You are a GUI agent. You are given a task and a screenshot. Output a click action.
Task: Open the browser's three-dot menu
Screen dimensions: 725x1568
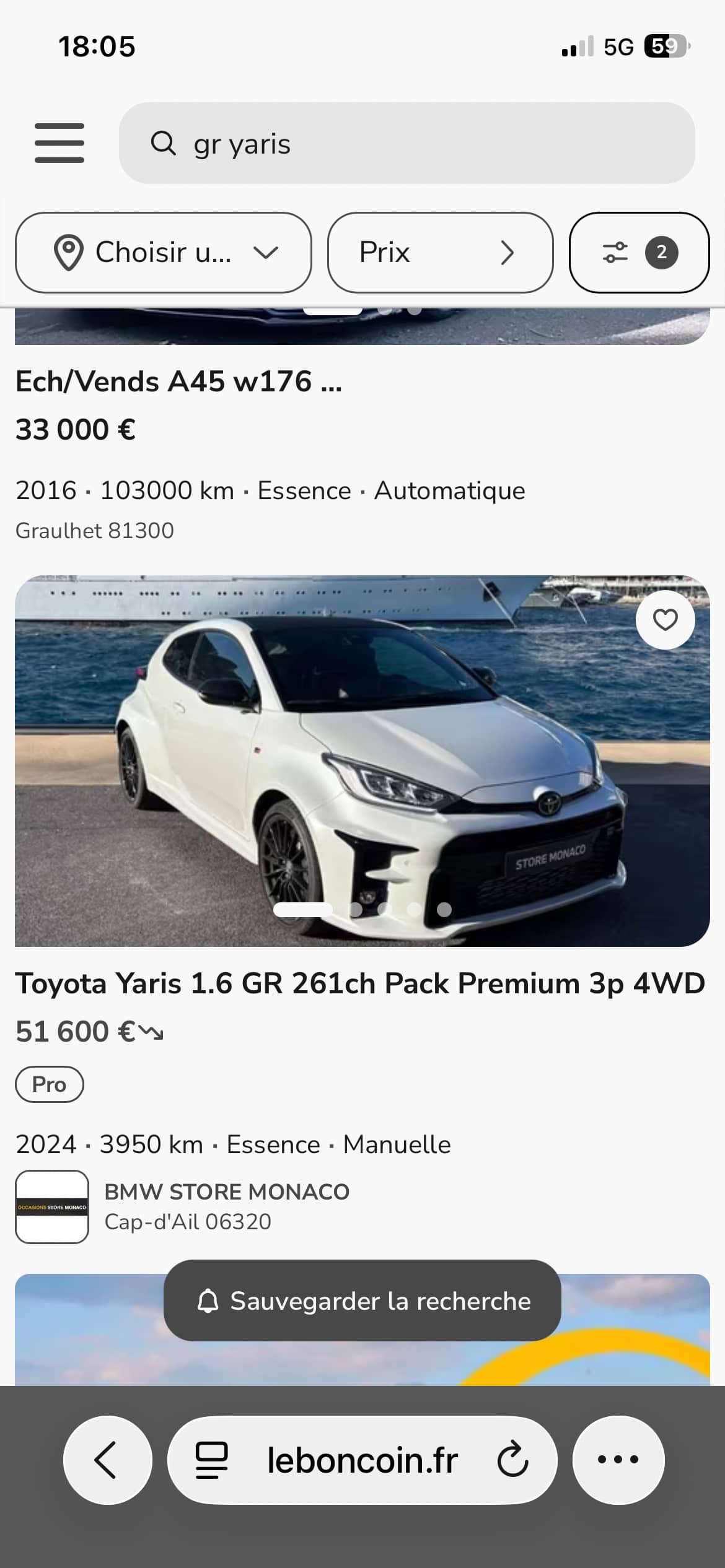click(618, 1460)
